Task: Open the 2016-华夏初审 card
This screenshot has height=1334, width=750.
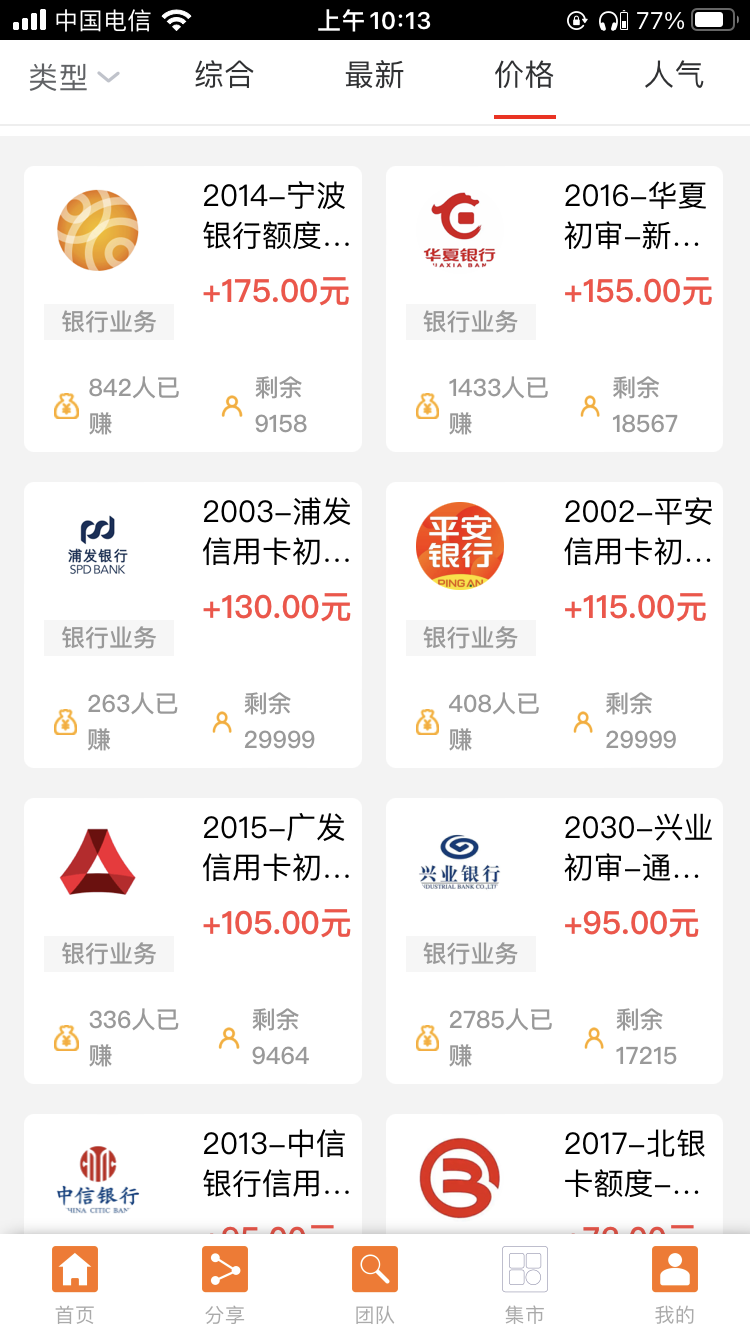Action: (x=554, y=309)
